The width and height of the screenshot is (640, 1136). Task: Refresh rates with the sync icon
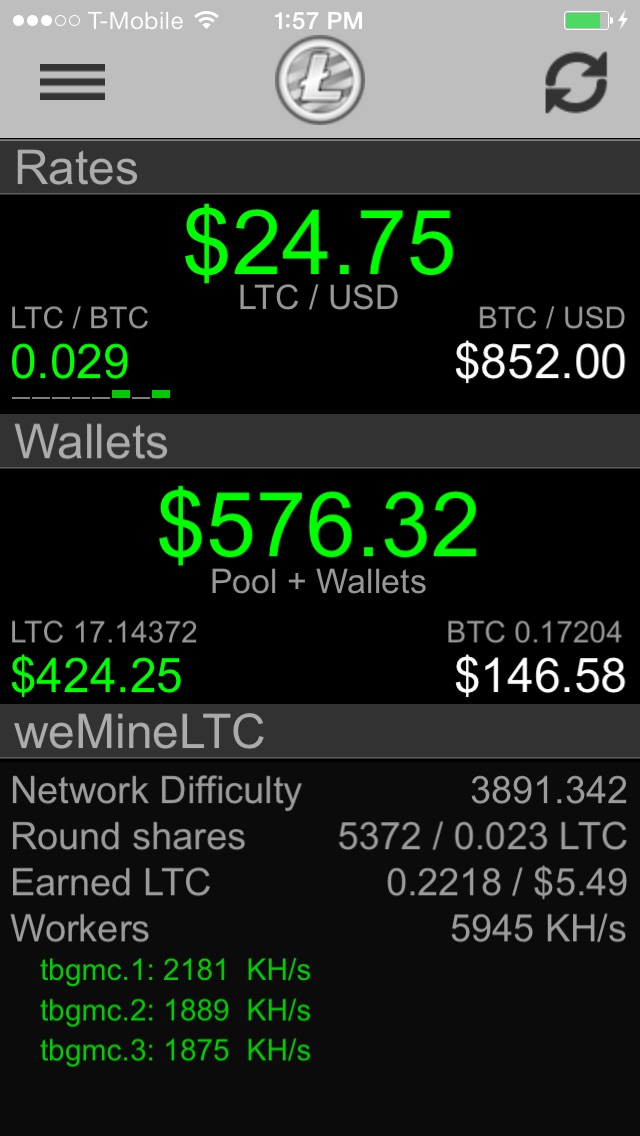pyautogui.click(x=576, y=83)
